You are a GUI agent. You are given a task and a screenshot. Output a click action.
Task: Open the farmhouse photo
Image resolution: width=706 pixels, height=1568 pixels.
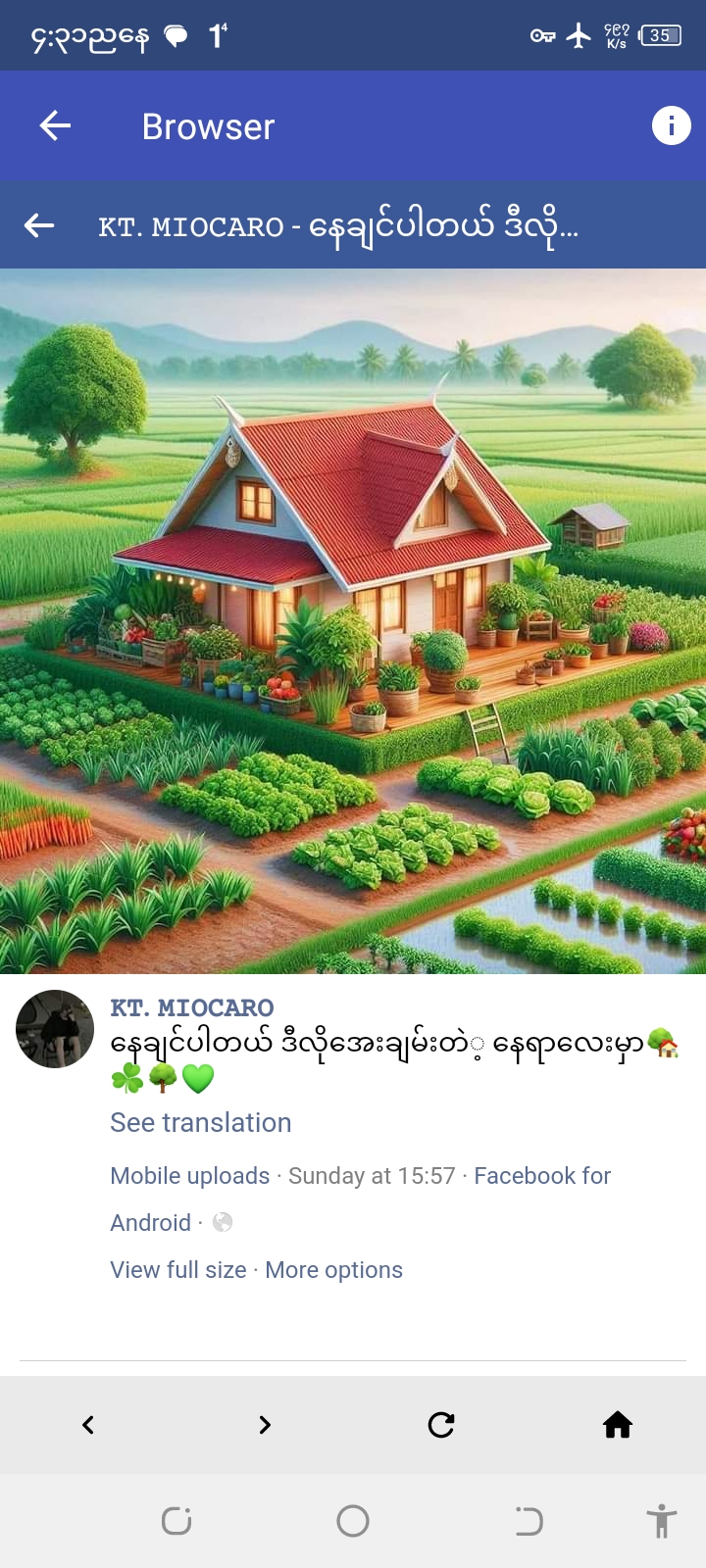click(x=353, y=621)
